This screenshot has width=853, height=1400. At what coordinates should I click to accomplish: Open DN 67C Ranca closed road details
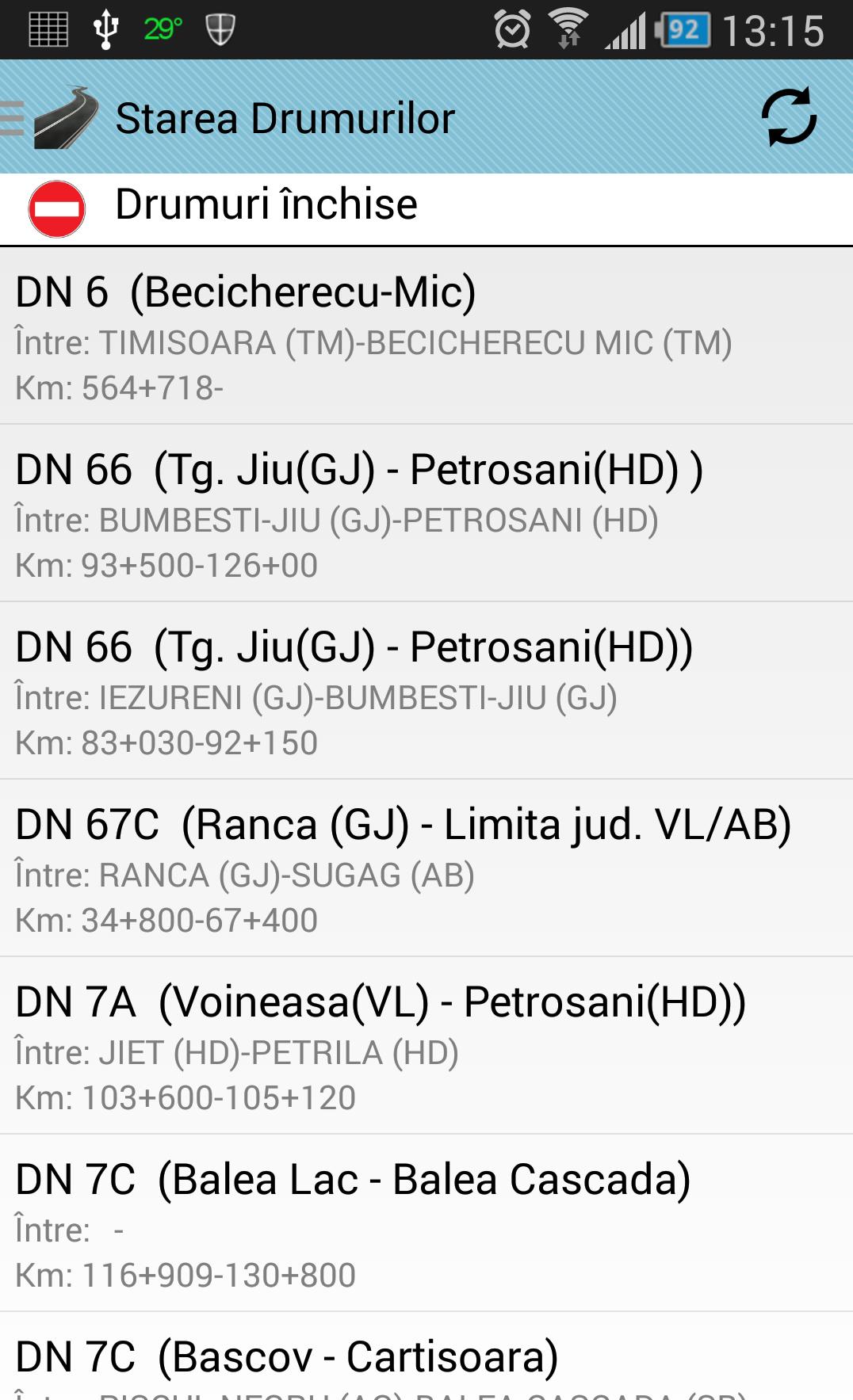click(426, 869)
